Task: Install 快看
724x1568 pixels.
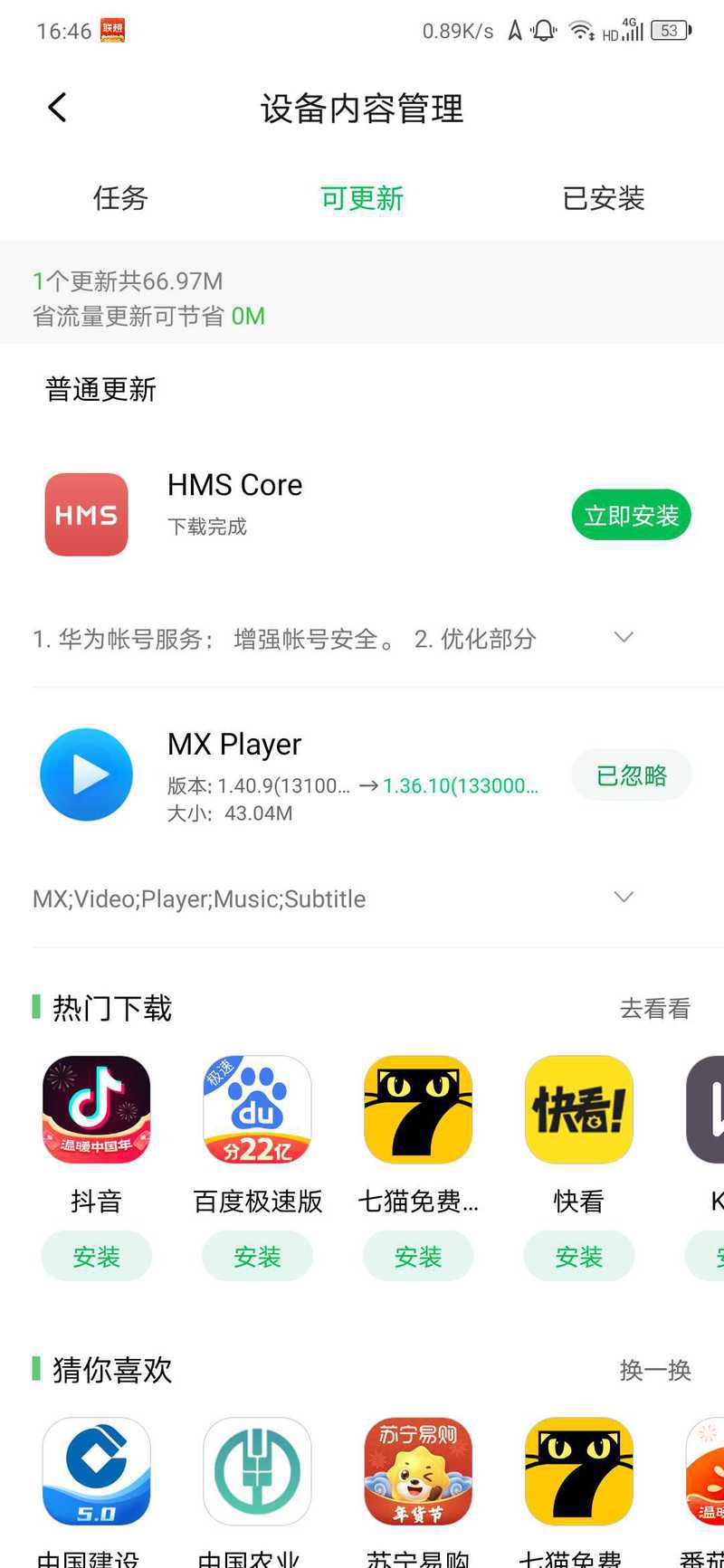Action: coord(578,1256)
